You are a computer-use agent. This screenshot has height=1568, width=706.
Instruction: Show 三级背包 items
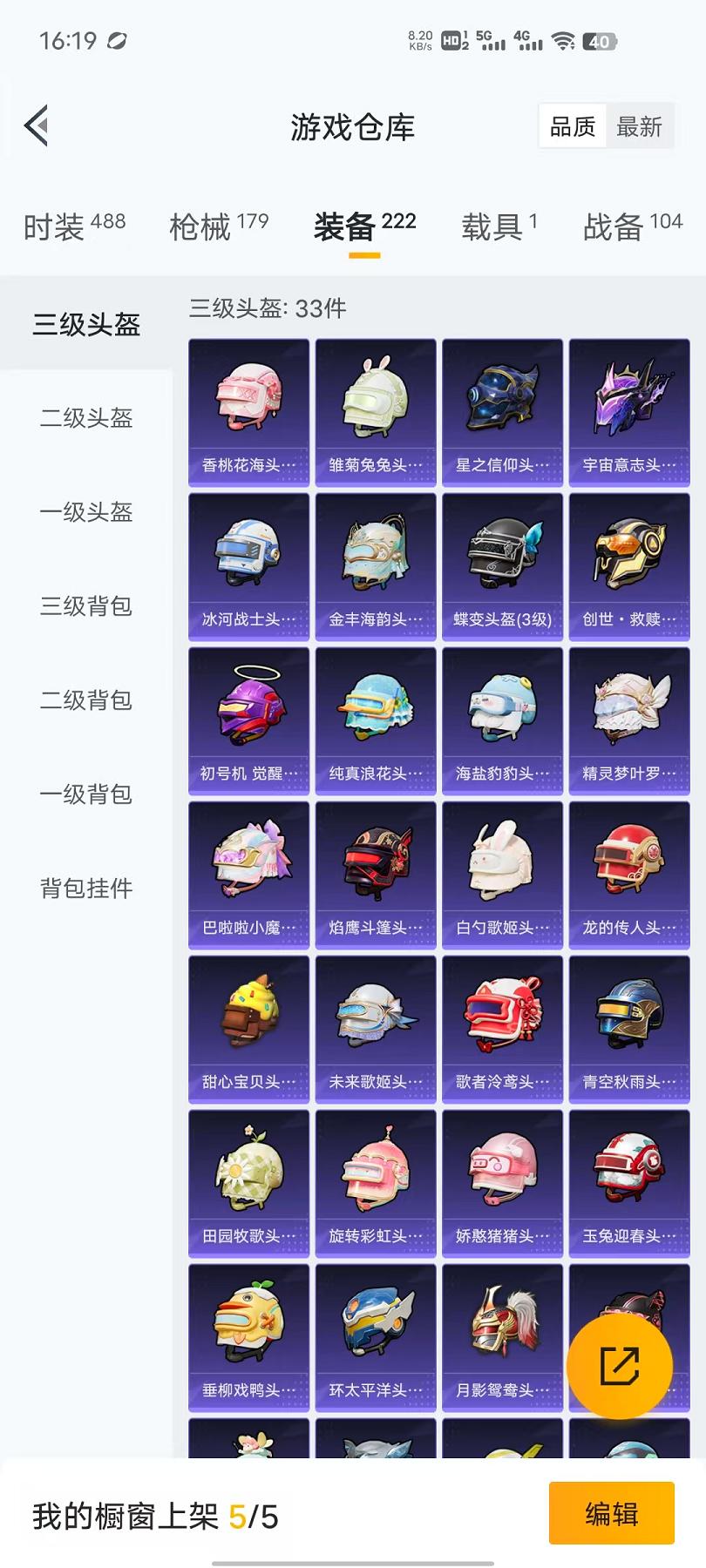86,606
